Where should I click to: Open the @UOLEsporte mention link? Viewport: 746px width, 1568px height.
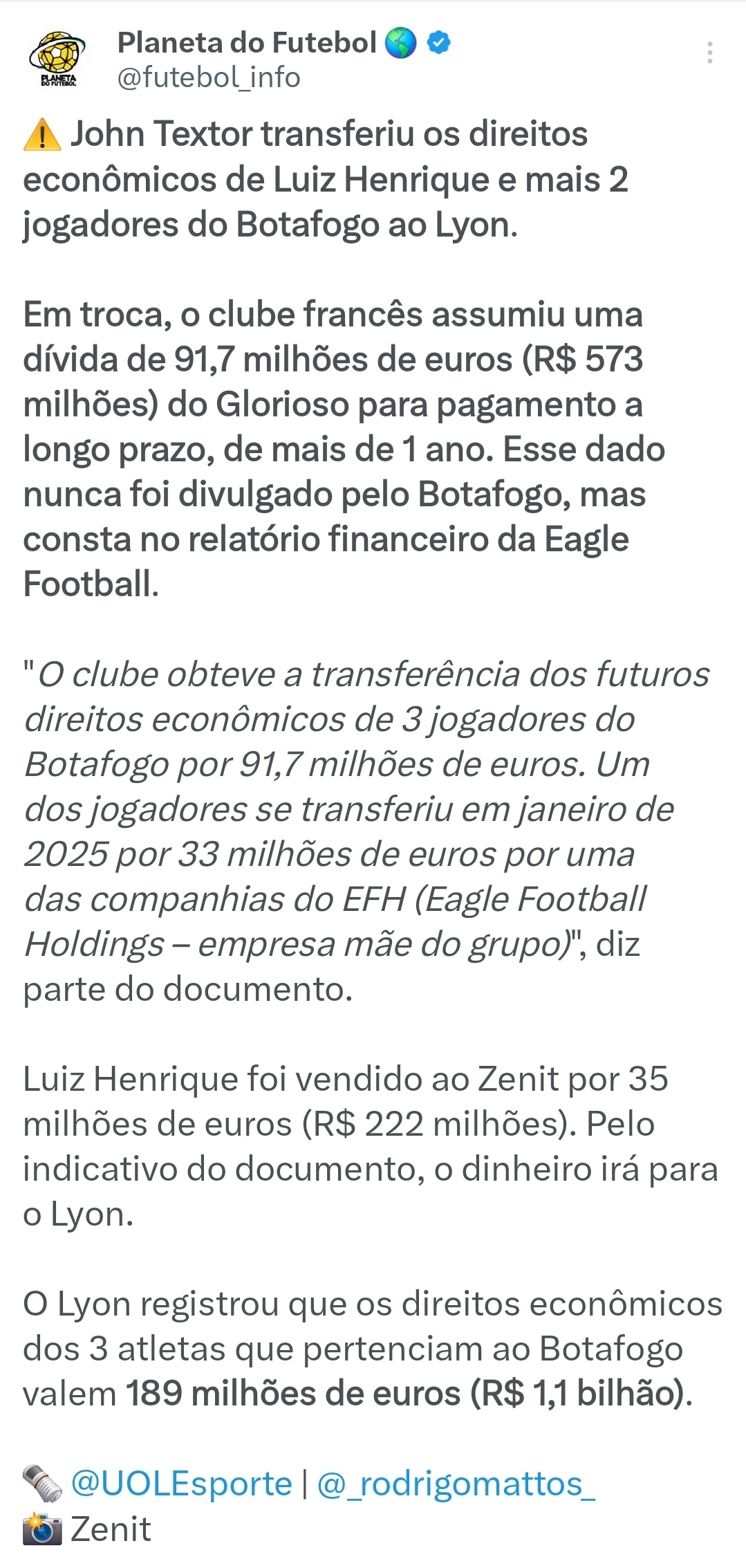(x=182, y=1484)
